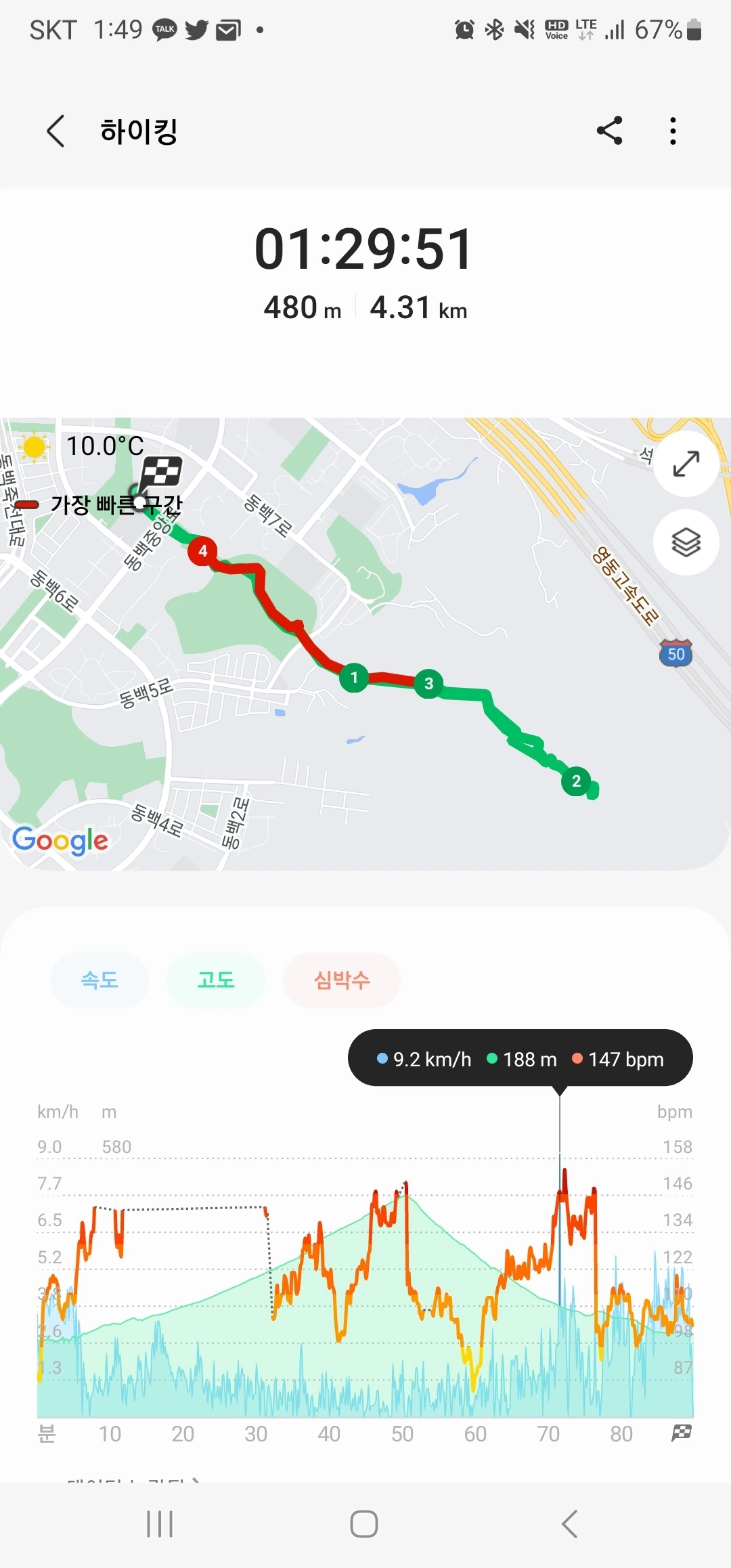Expand the route map to full screen
731x1568 pixels.
coord(686,464)
